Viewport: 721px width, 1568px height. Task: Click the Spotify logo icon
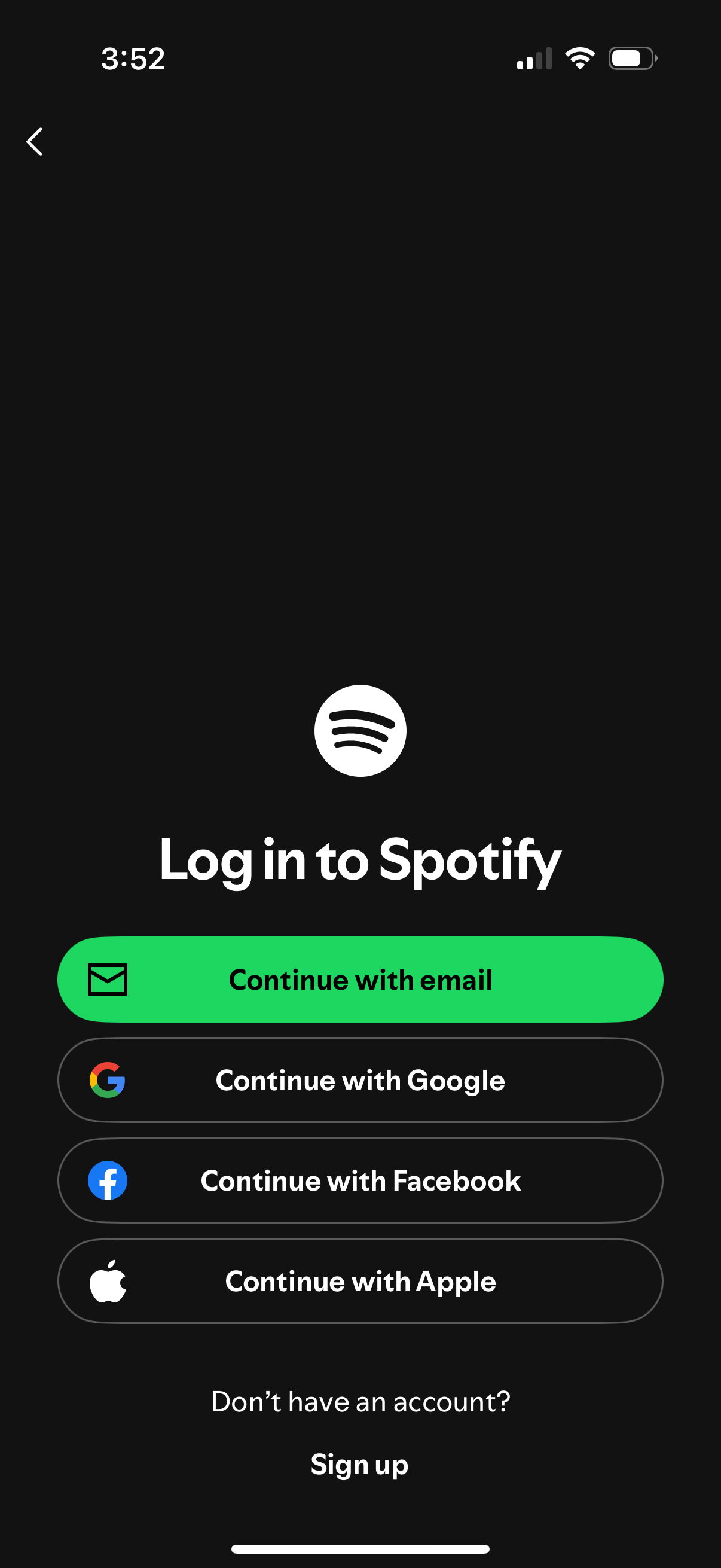click(x=360, y=730)
